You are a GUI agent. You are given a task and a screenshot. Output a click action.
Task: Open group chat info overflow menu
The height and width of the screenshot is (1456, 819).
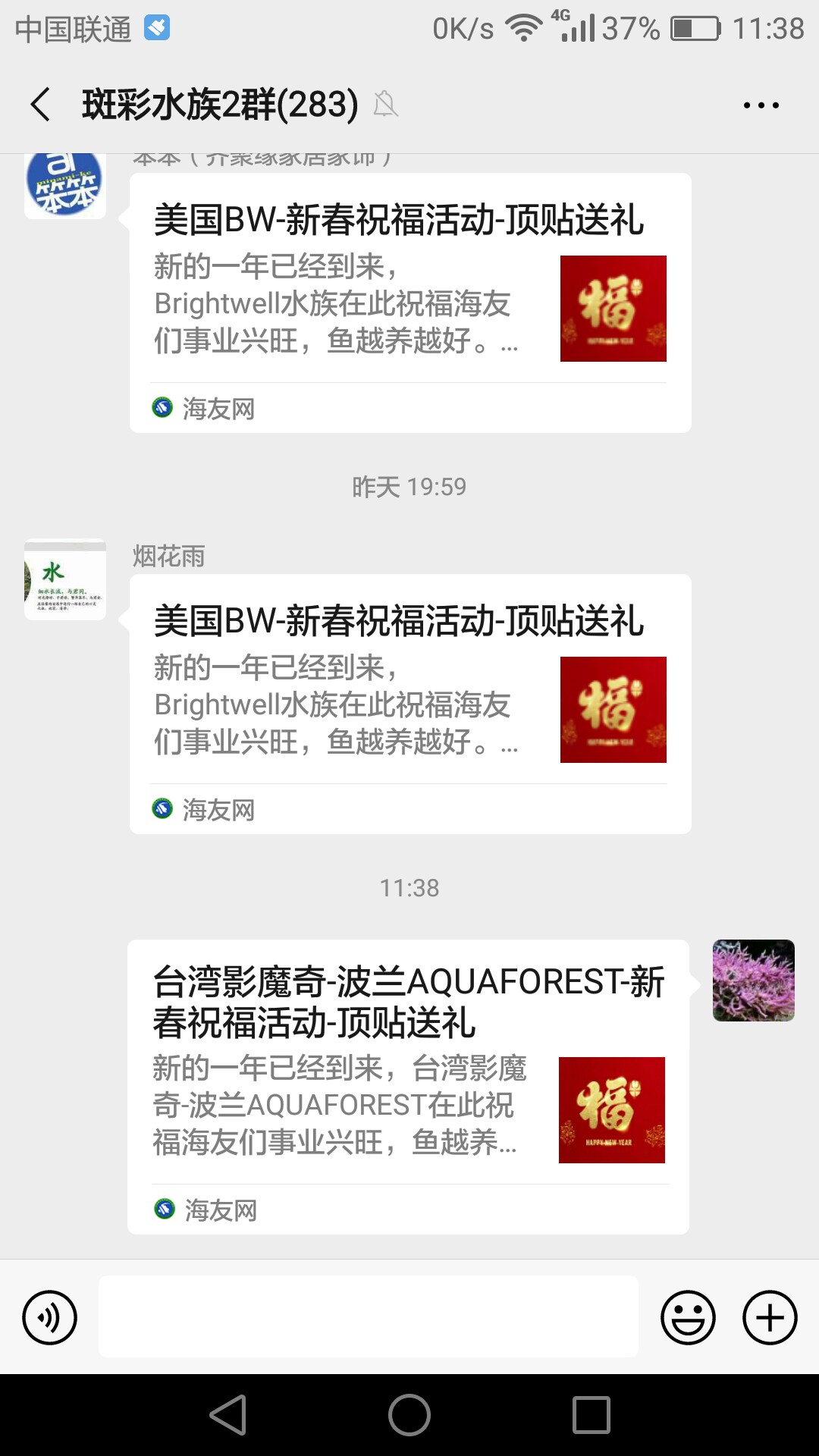point(761,105)
